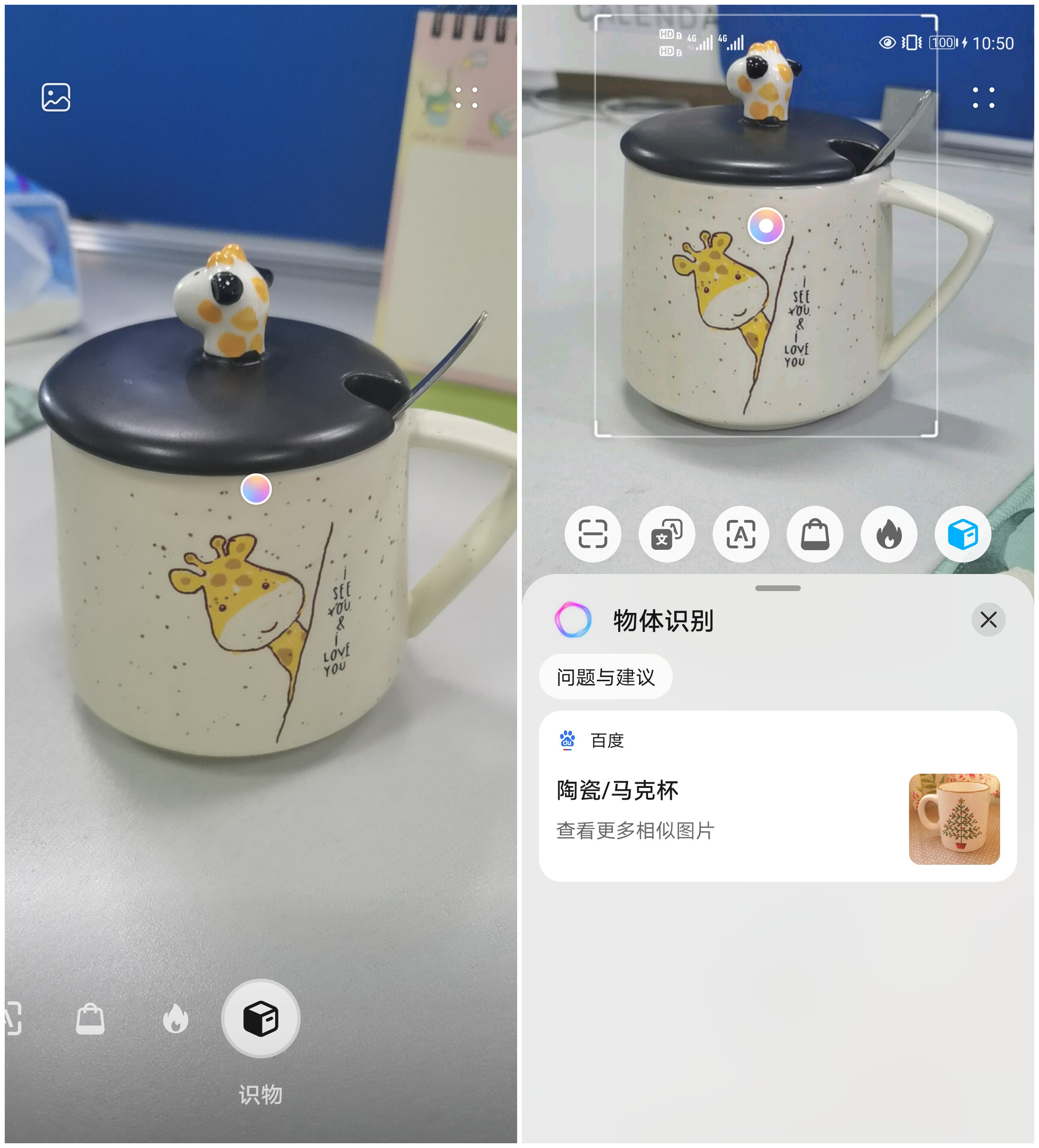The image size is (1039, 1148).
Task: Select the object recognition cube icon
Action: point(963,534)
